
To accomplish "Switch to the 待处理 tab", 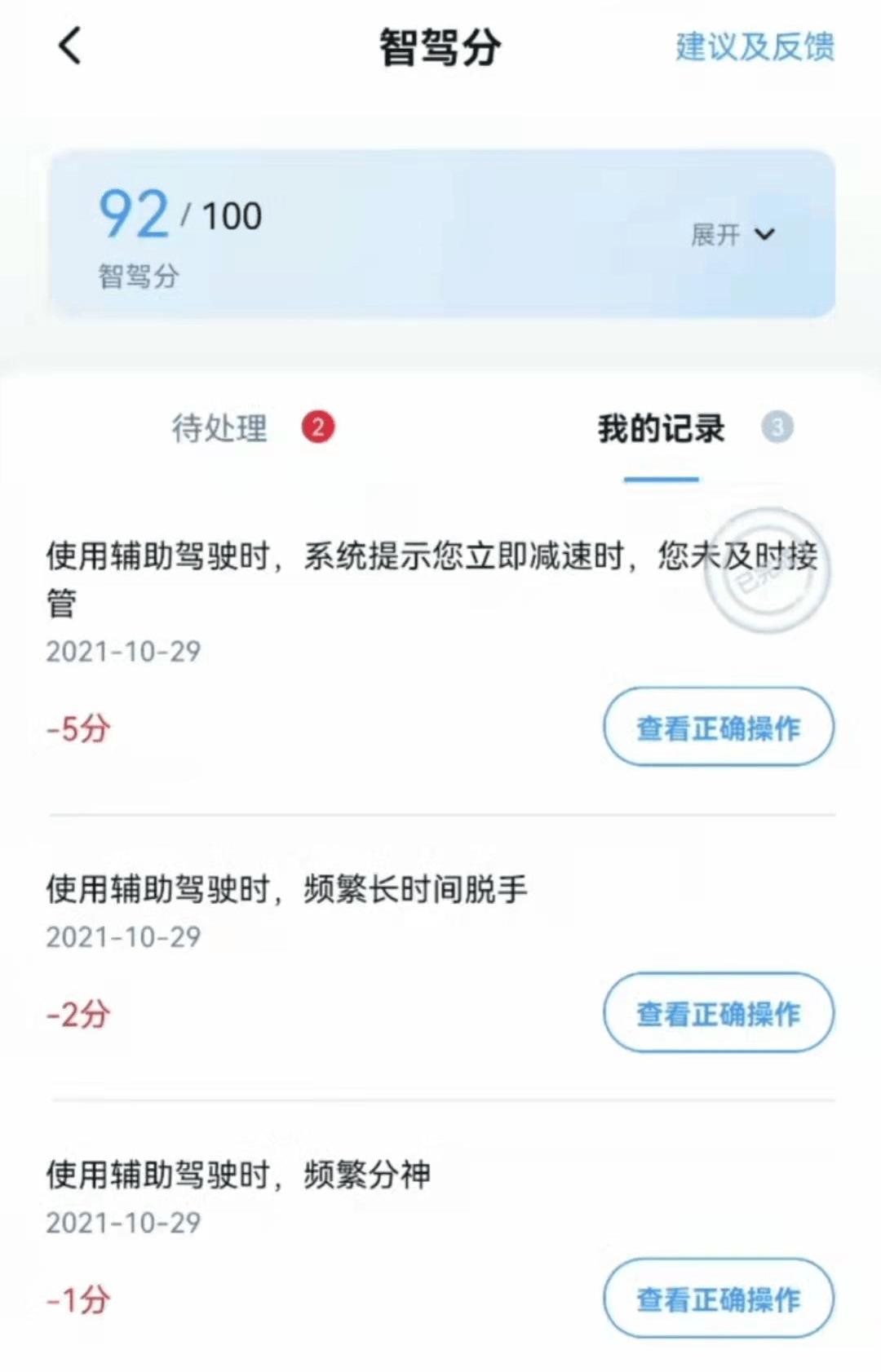I will (x=220, y=428).
